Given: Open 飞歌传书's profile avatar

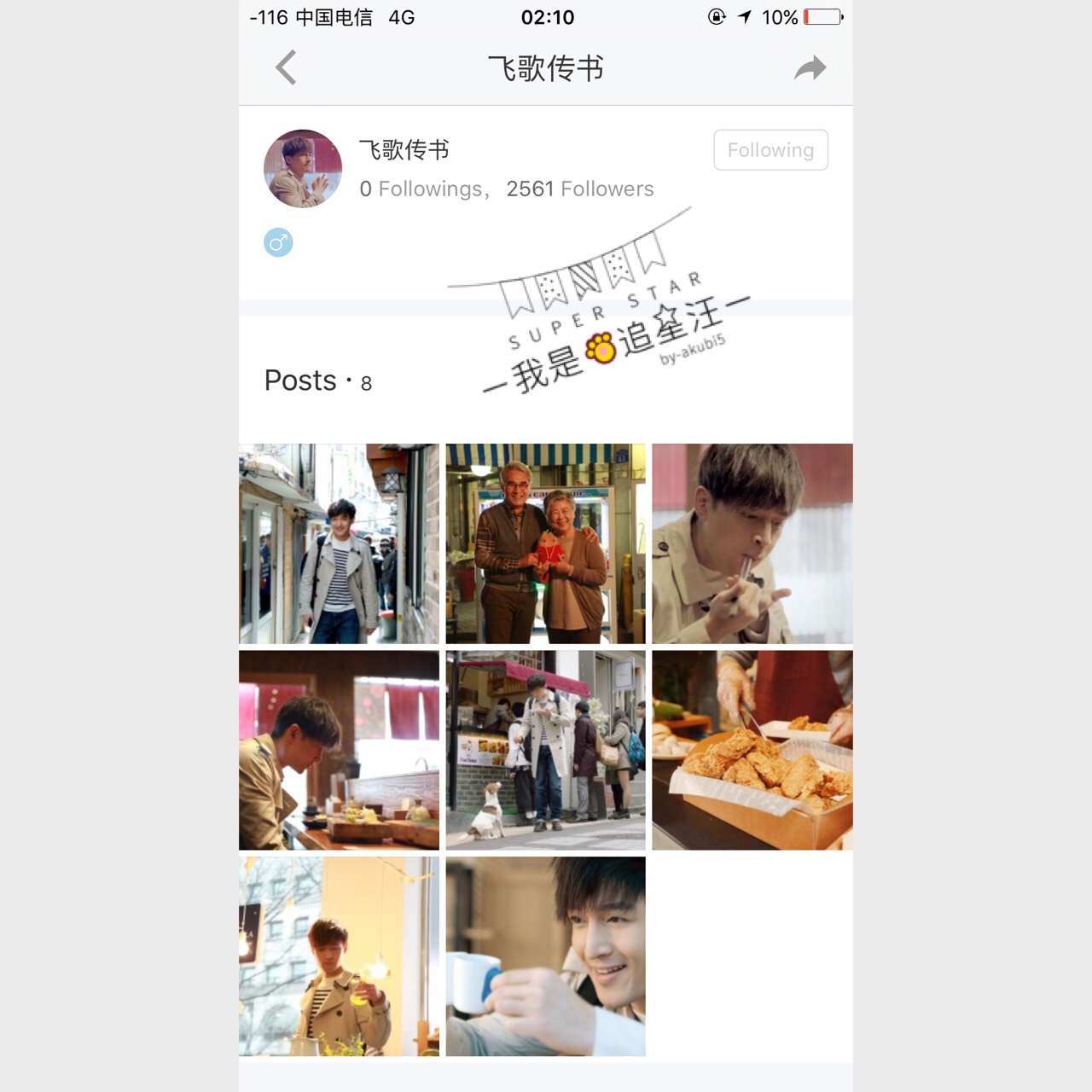Looking at the screenshot, I should [x=303, y=169].
